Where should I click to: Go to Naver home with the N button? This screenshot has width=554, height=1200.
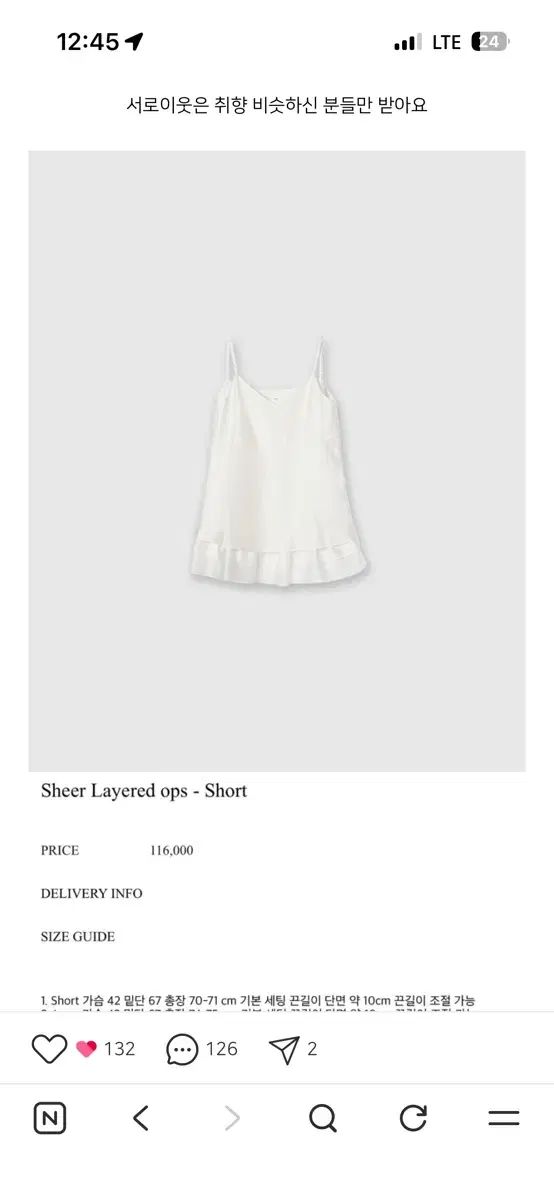(50, 1118)
